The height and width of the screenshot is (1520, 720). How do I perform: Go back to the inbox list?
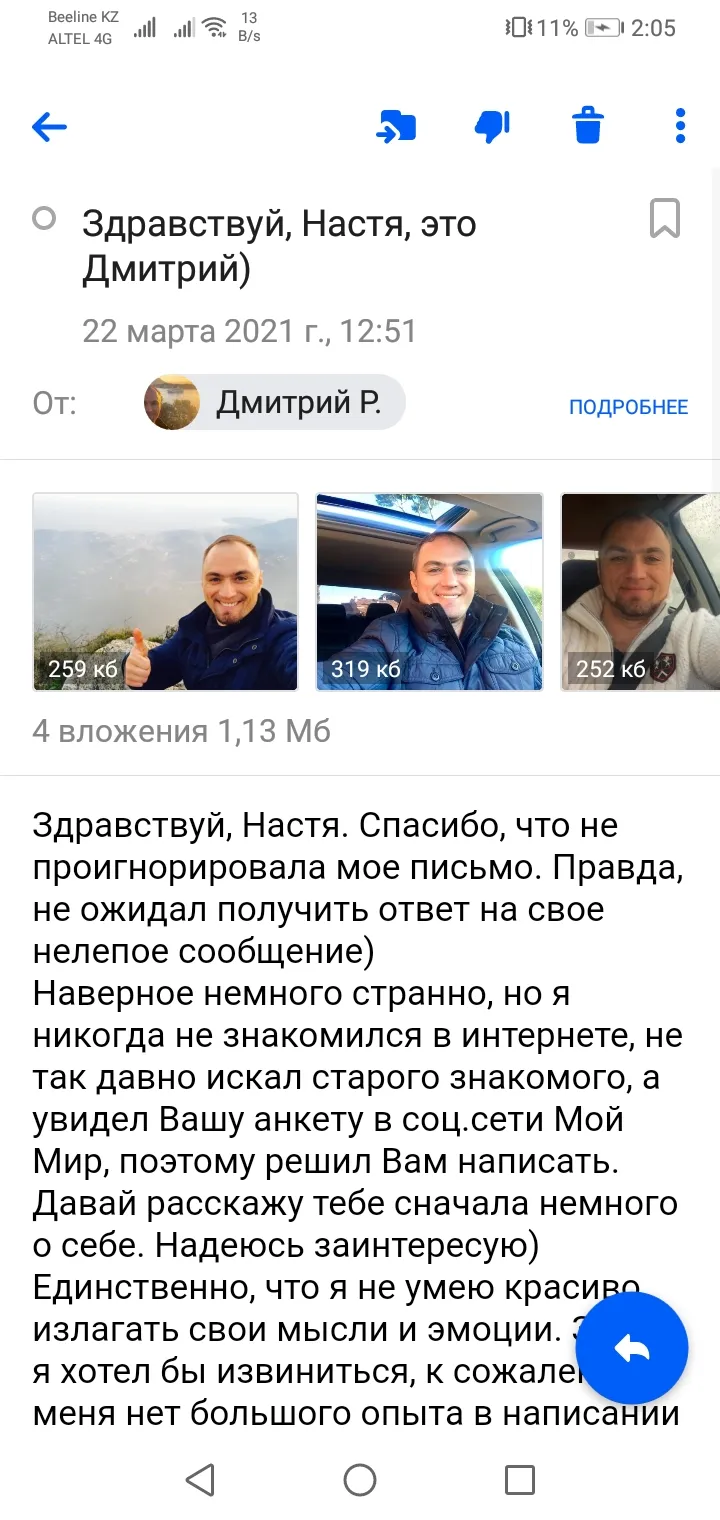click(x=49, y=127)
